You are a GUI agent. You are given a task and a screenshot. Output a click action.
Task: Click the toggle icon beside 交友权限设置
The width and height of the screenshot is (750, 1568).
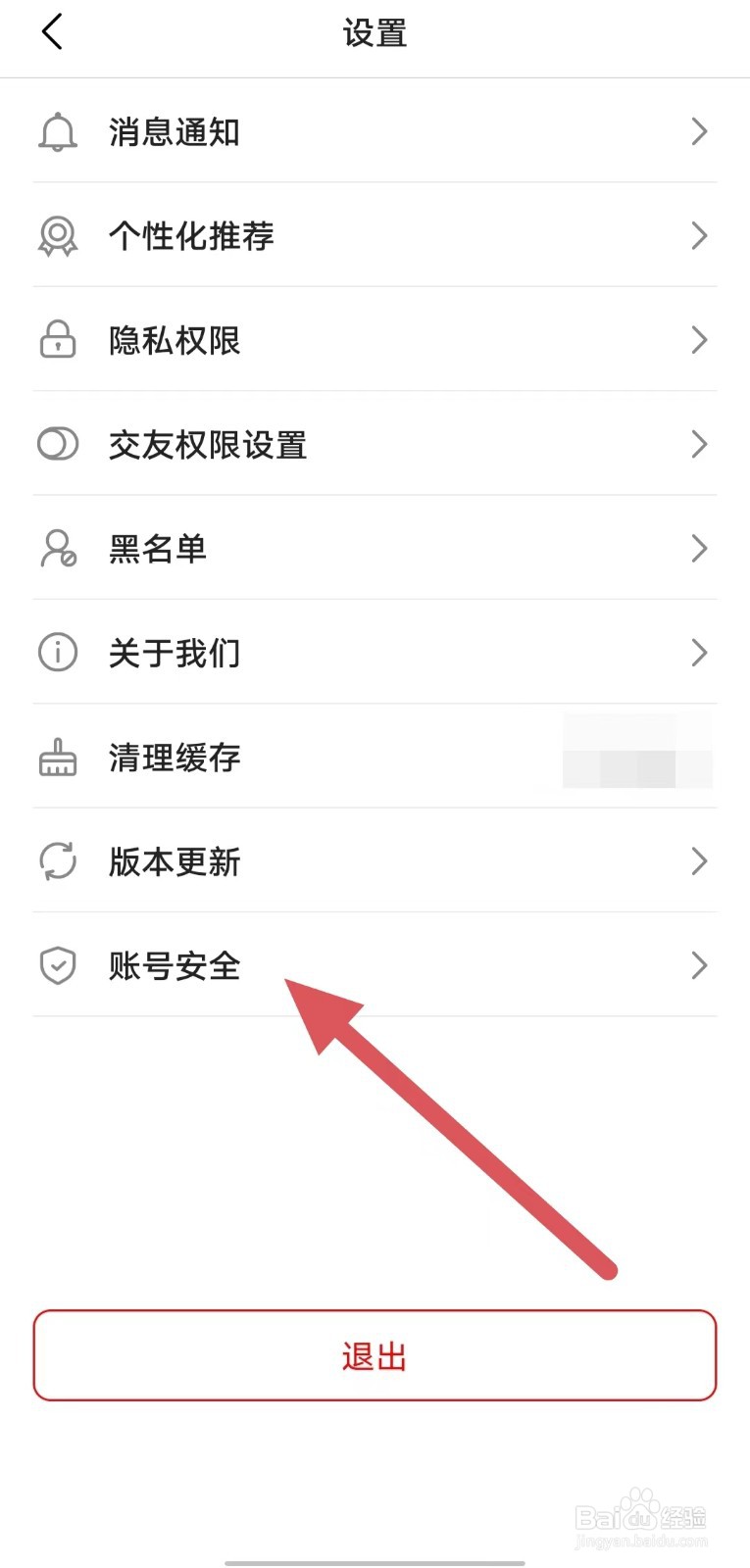57,444
